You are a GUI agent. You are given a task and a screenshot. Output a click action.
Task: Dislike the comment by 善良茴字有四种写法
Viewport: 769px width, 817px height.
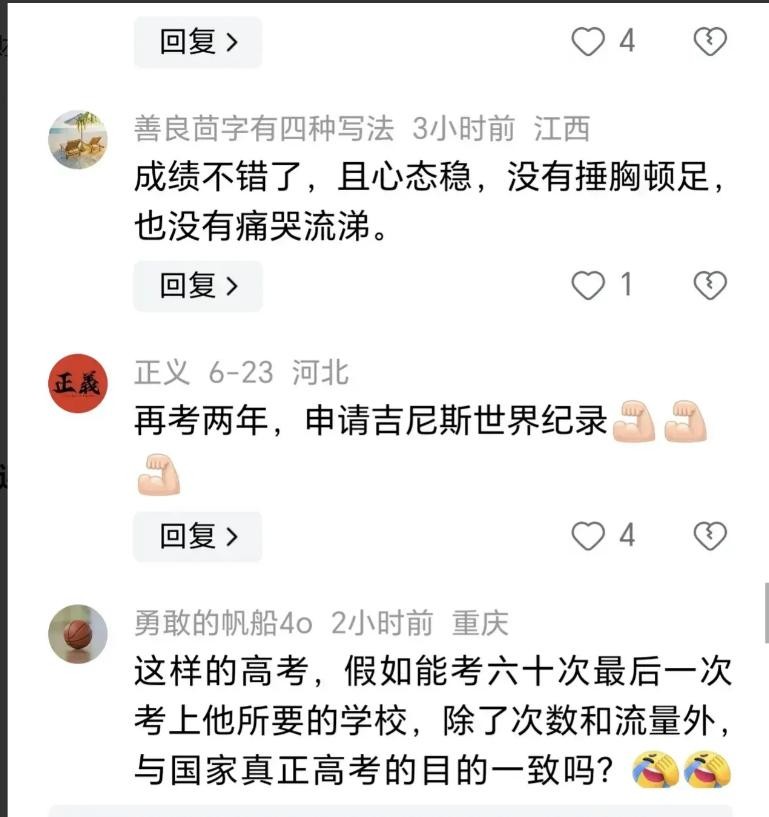[x=709, y=286]
